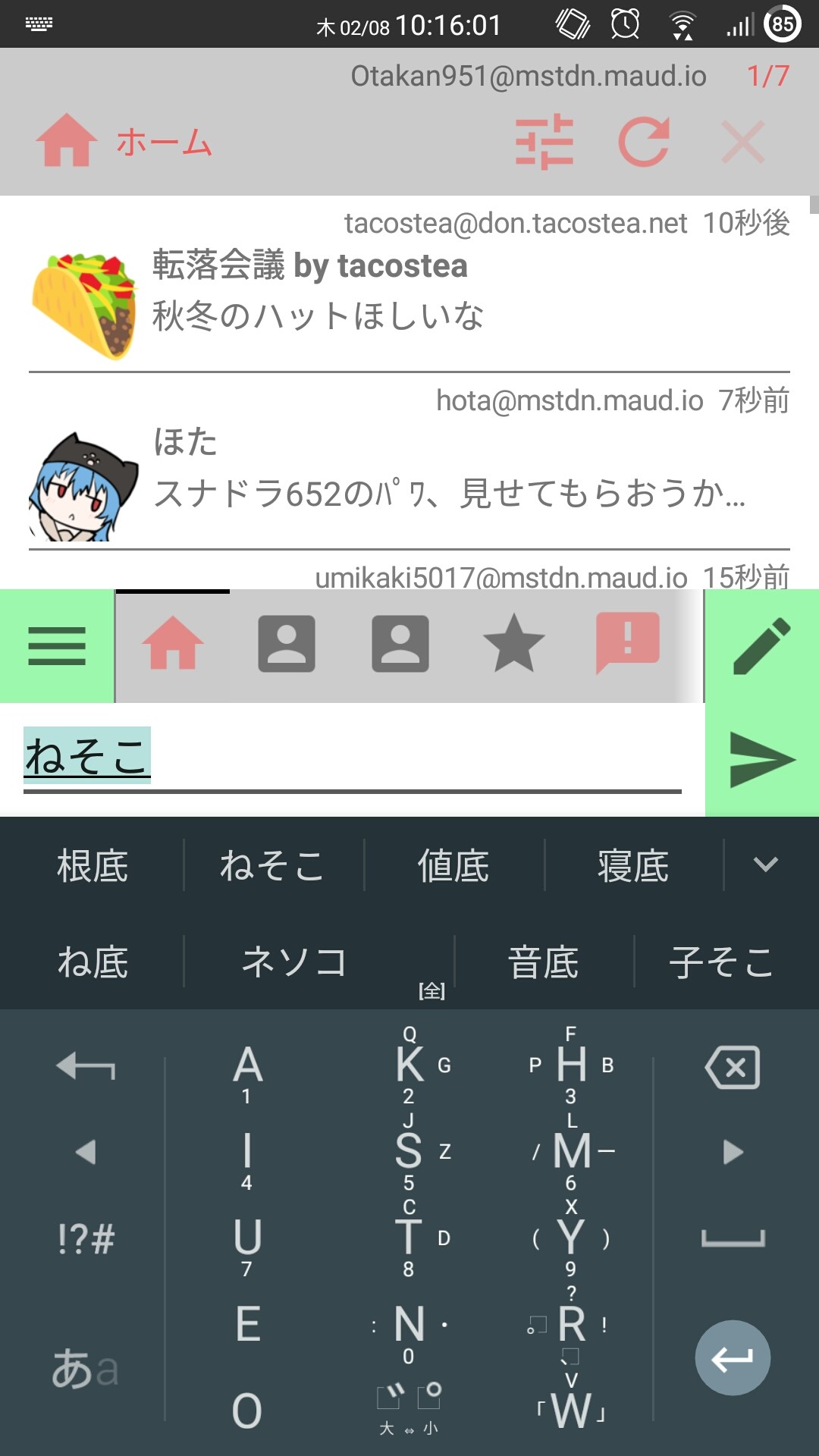Jump to the star favorites column
This screenshot has height=1456, width=819.
click(514, 643)
